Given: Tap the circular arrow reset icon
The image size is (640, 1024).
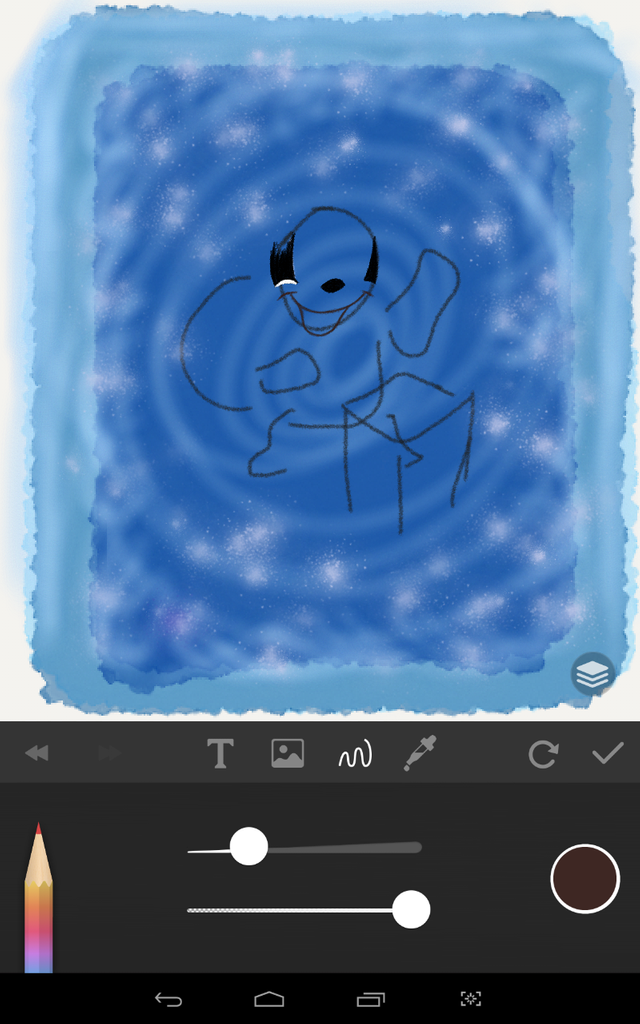Looking at the screenshot, I should click(542, 754).
